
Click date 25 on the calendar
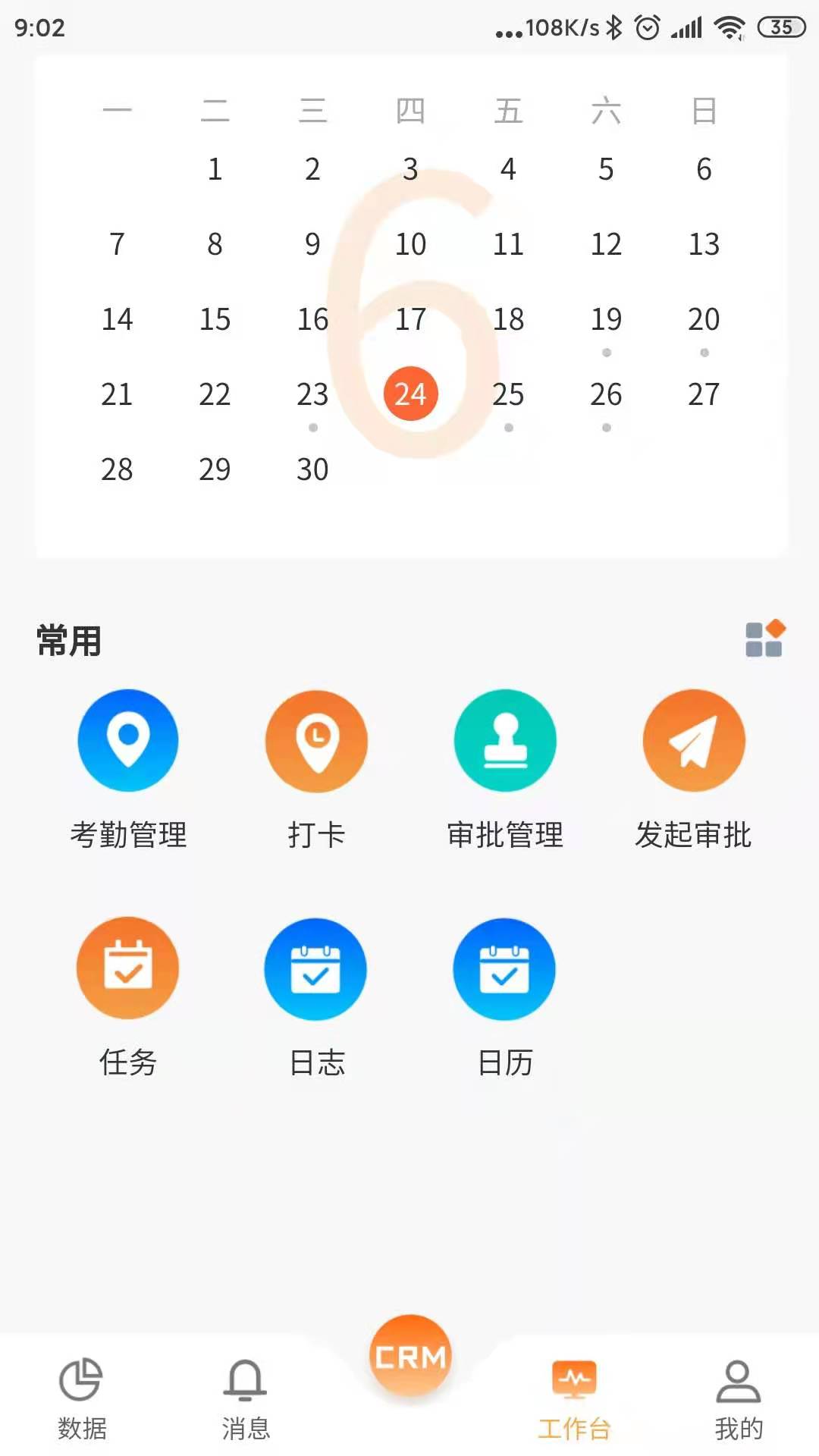pos(508,394)
